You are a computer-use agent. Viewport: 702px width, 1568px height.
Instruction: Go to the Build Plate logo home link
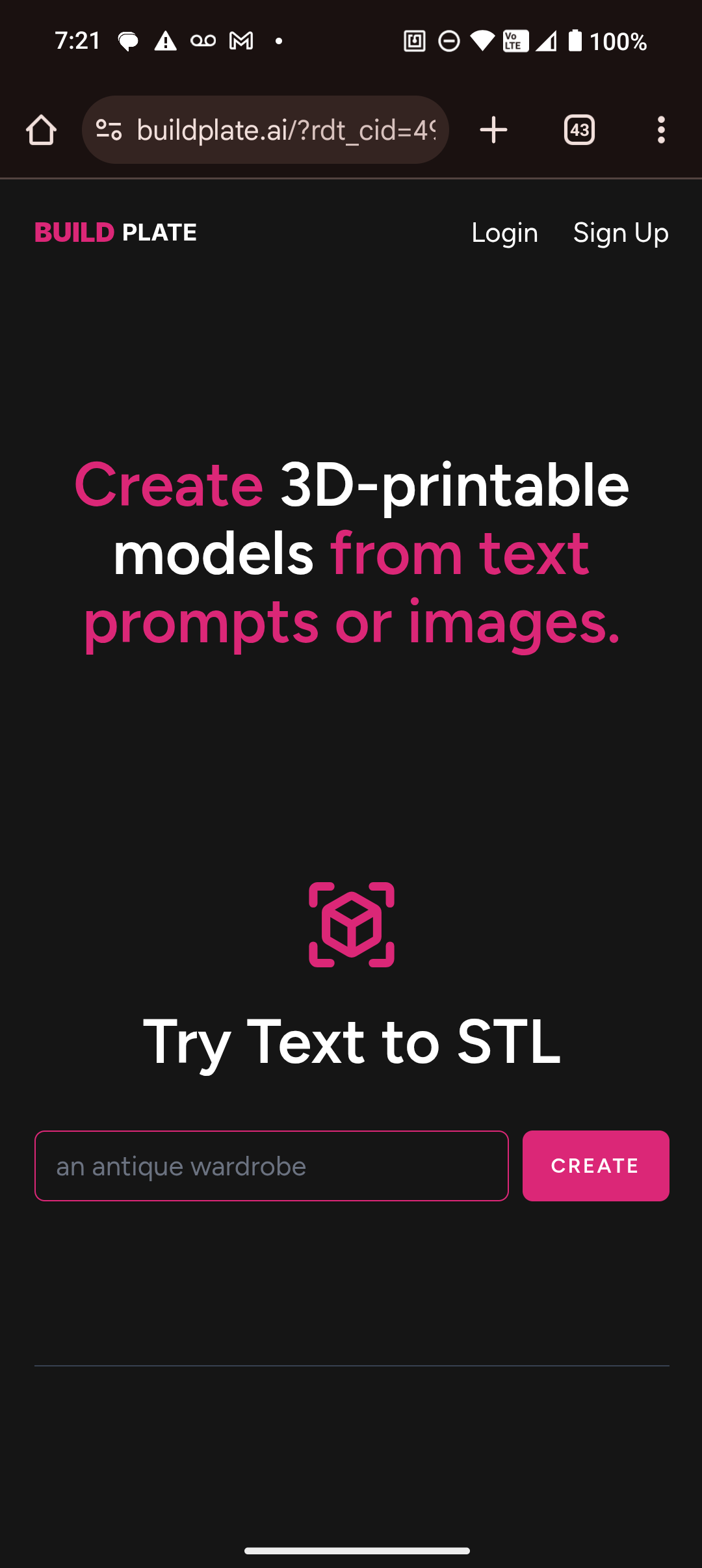click(x=116, y=233)
